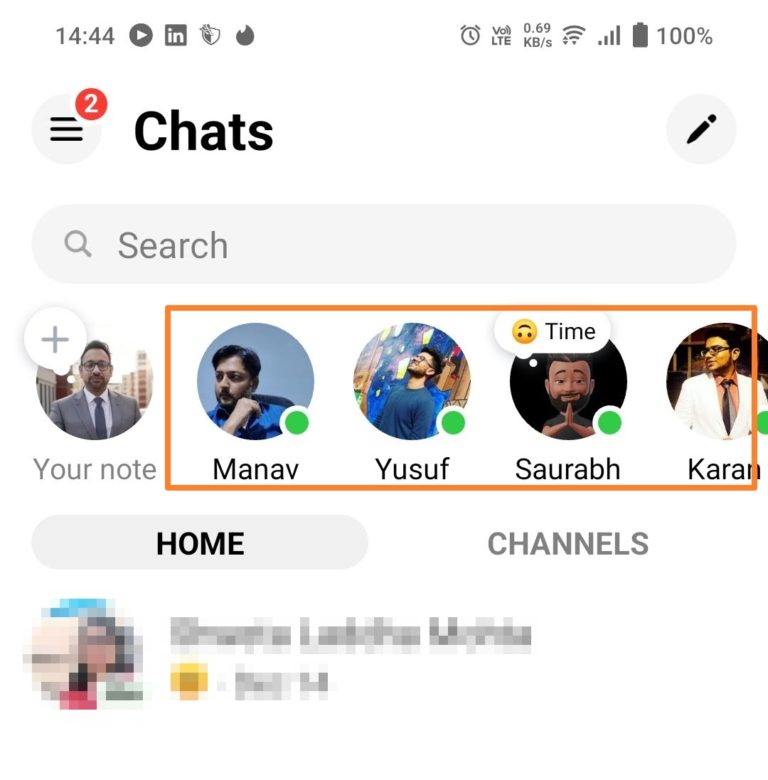Open Manav's profile bubble
768x780 pixels.
point(256,382)
